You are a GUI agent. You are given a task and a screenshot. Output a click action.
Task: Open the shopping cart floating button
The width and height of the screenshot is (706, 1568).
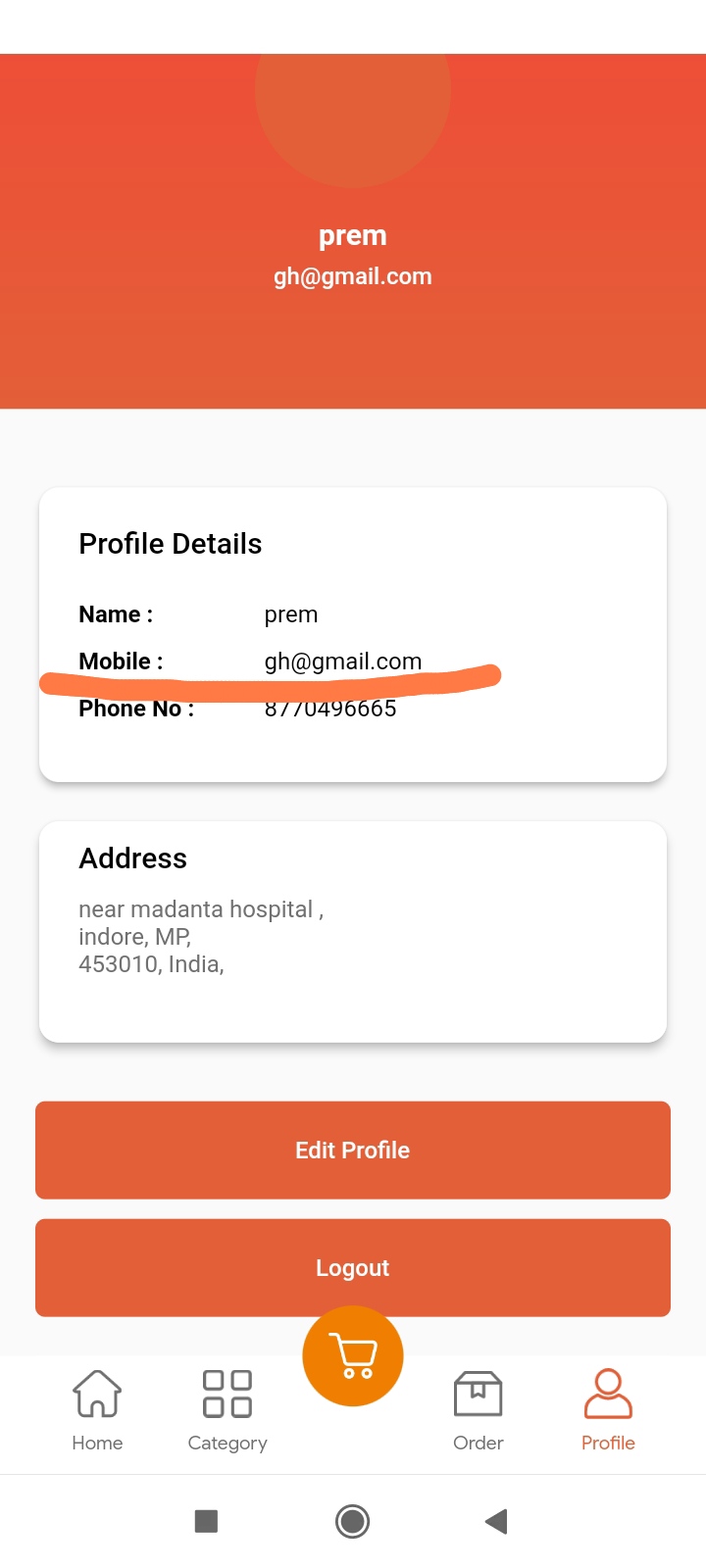click(x=353, y=1356)
